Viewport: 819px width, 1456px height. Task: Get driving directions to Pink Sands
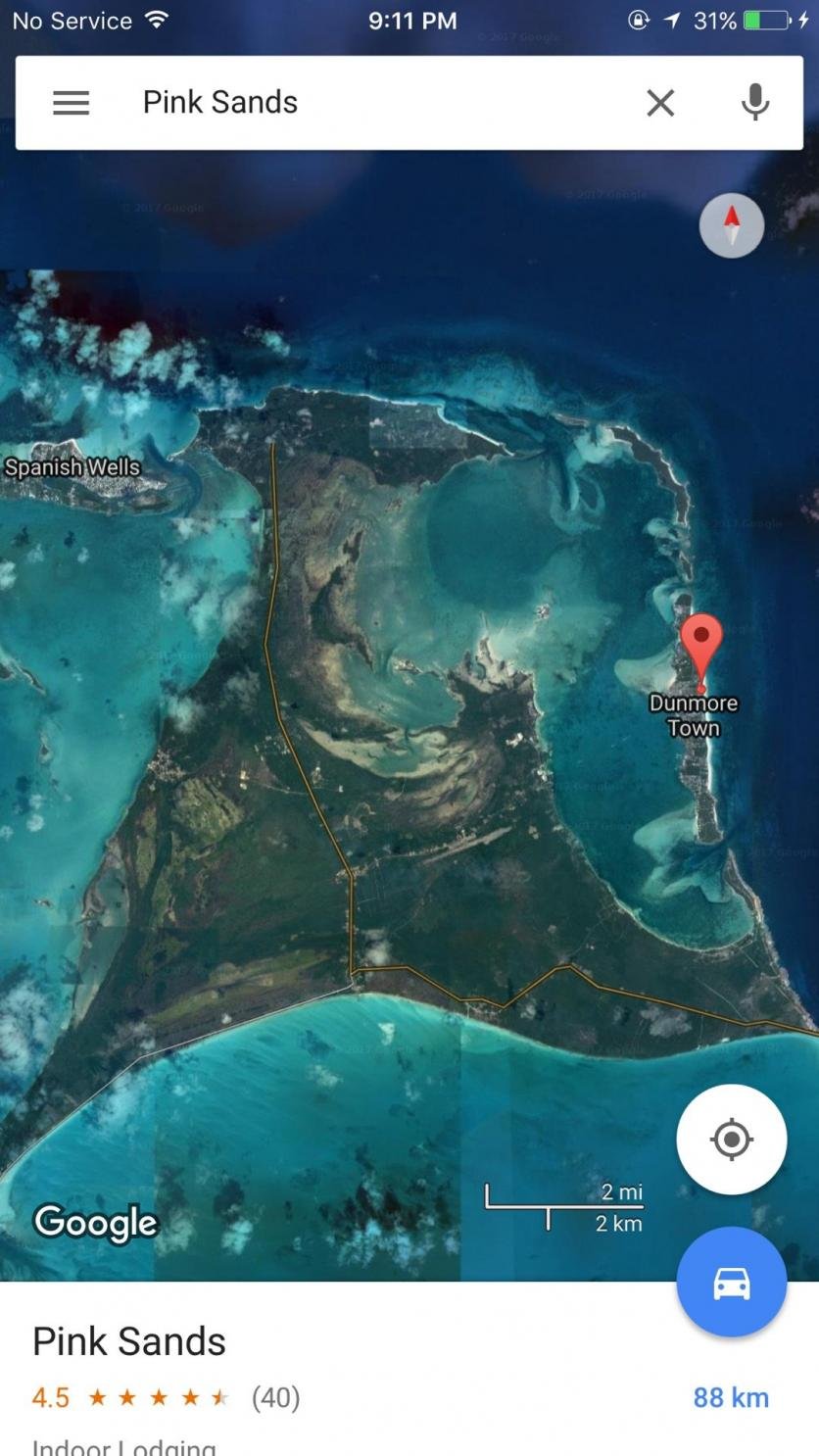pos(731,1283)
